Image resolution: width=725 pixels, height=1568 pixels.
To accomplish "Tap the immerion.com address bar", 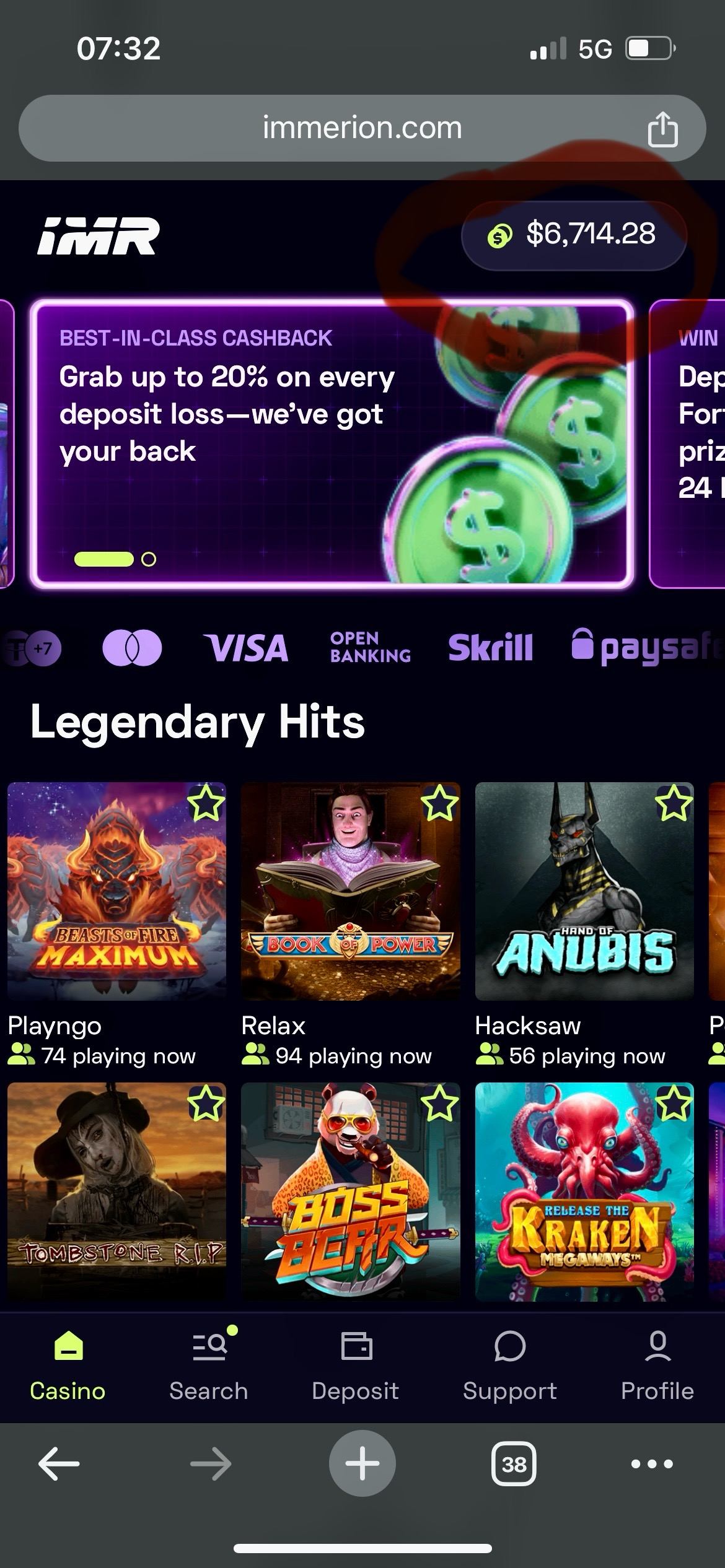I will pyautogui.click(x=362, y=128).
